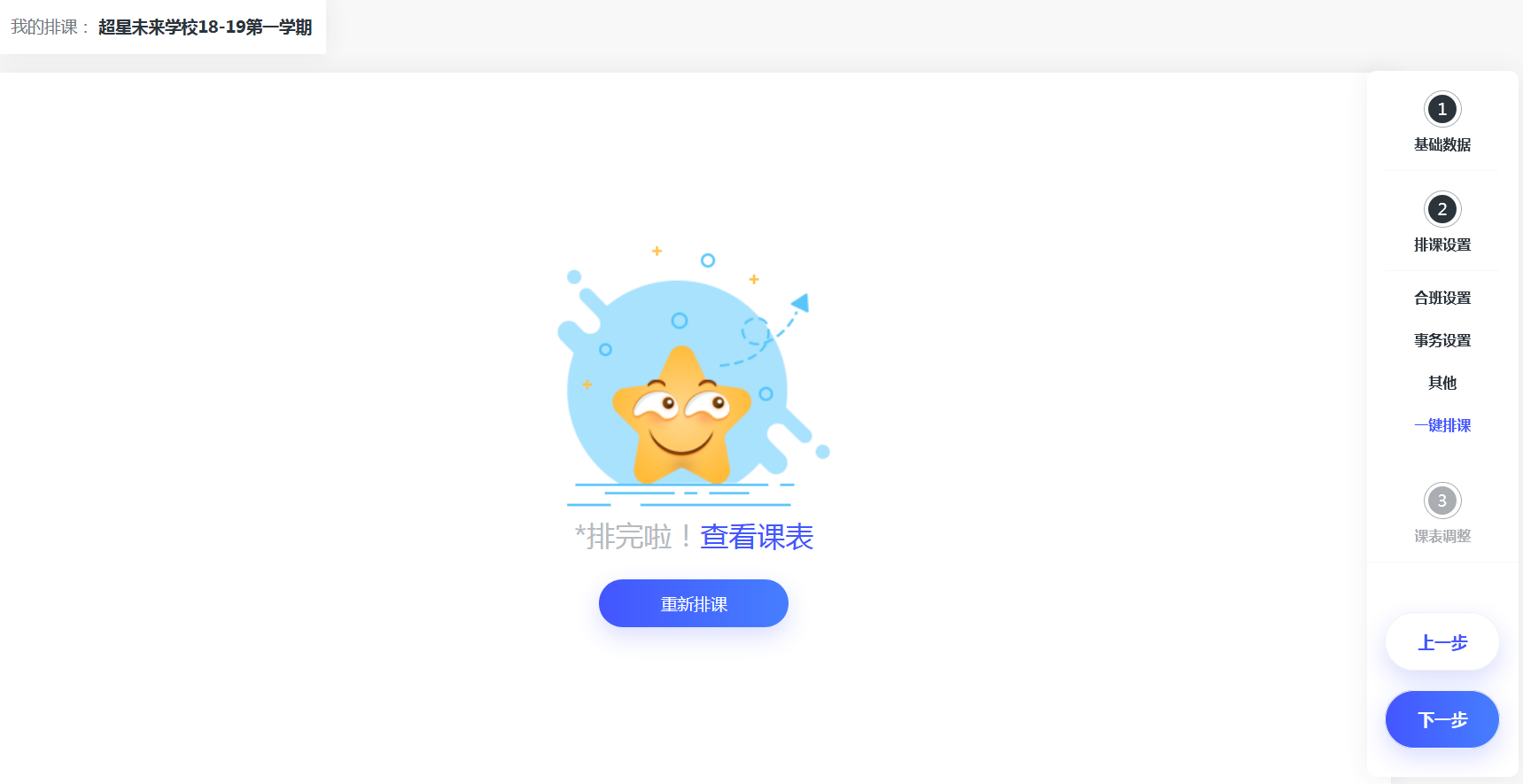The width and height of the screenshot is (1523, 784).
Task: Open 事务设置 in the sidebar
Action: point(1441,340)
